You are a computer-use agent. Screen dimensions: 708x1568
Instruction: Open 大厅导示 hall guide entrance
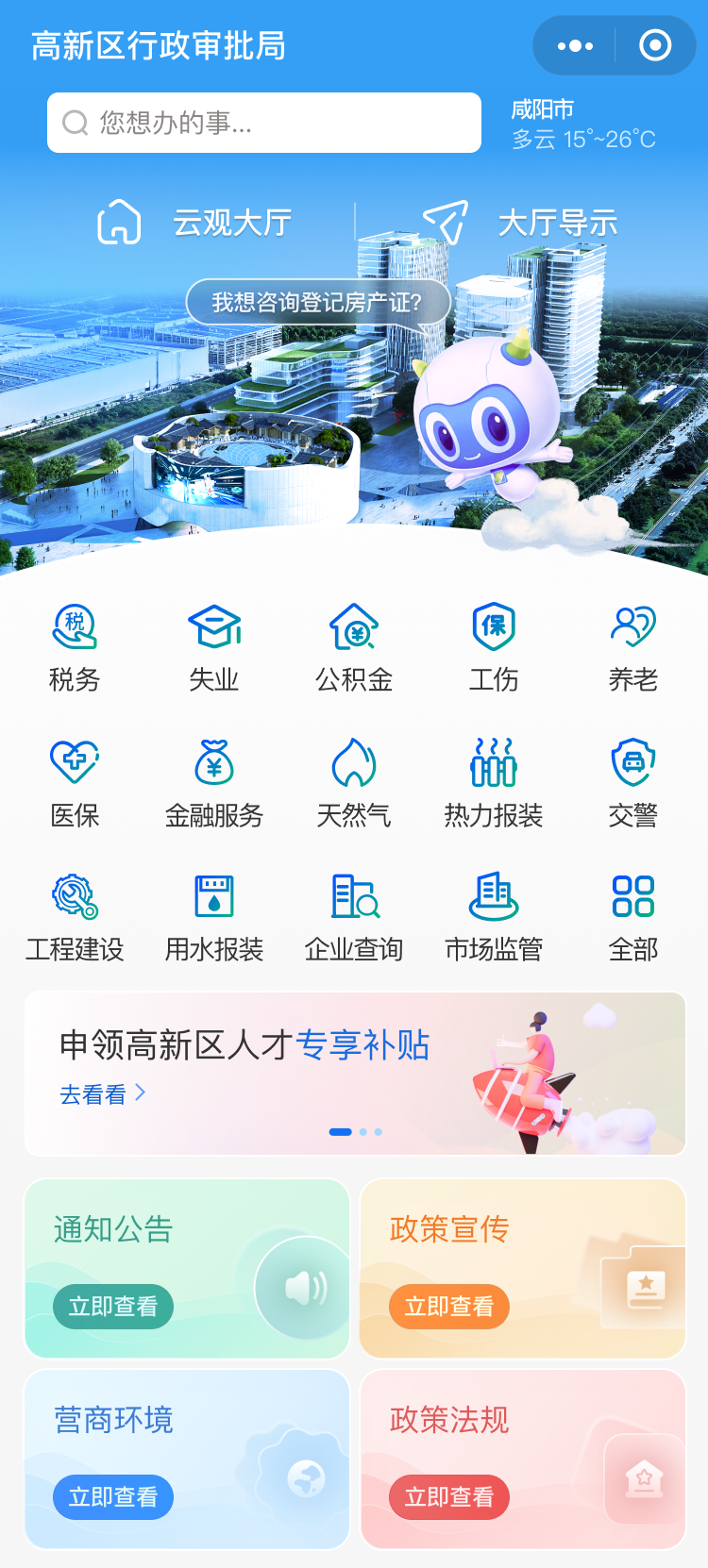[529, 220]
